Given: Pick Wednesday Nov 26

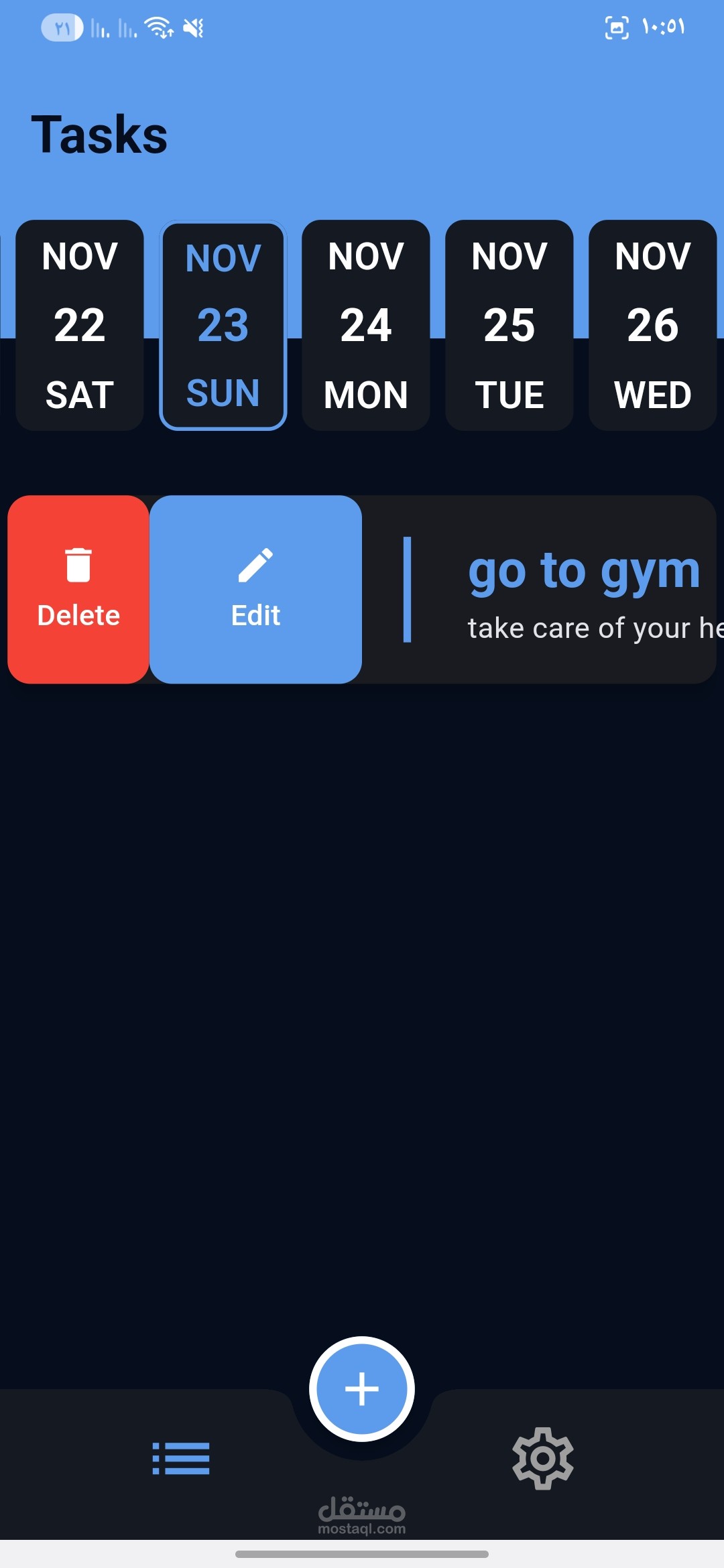Looking at the screenshot, I should click(x=653, y=325).
